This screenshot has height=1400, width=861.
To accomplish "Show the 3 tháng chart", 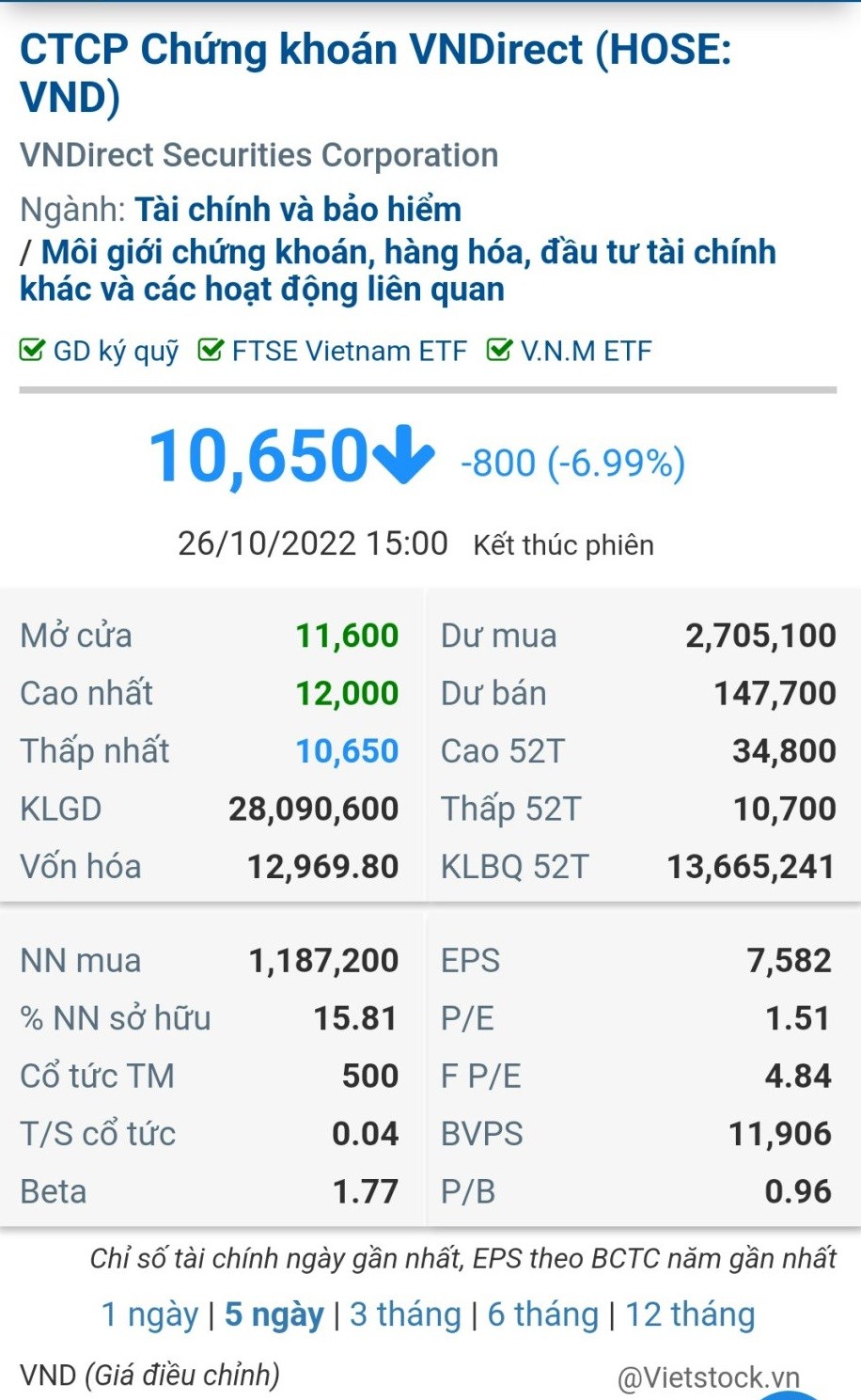I will pos(405,1313).
